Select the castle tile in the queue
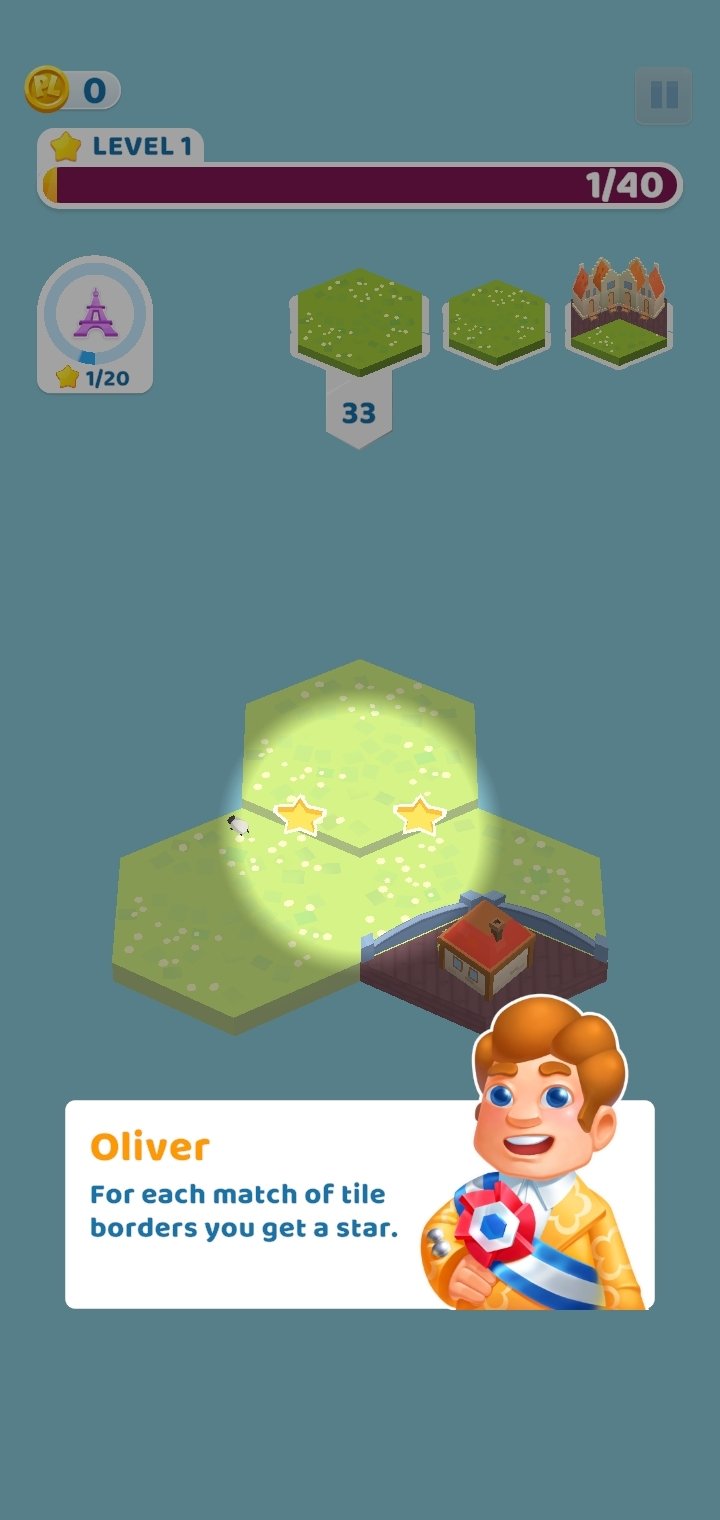Viewport: 720px width, 1520px height. pos(619,313)
